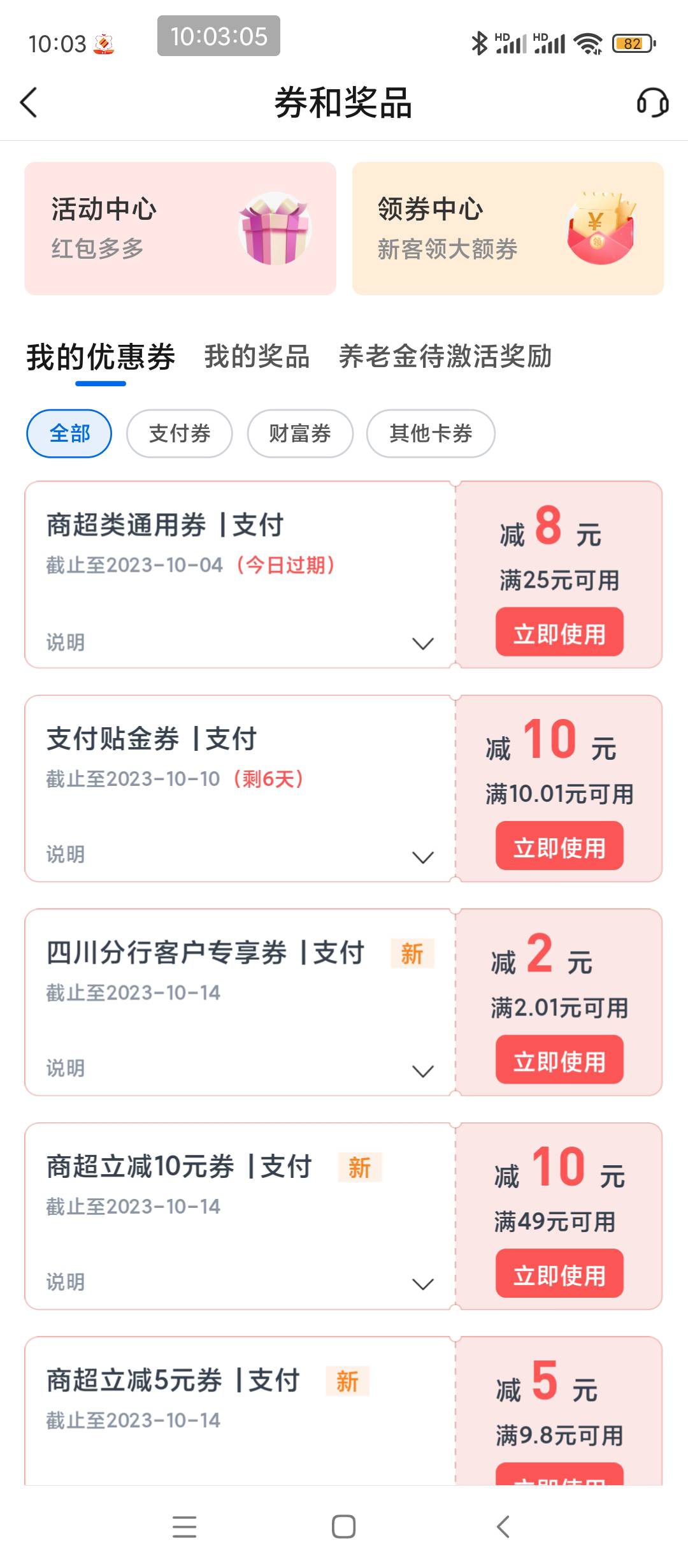
Task: Expand 说明 for 商超立减10元券
Action: pos(423,1284)
